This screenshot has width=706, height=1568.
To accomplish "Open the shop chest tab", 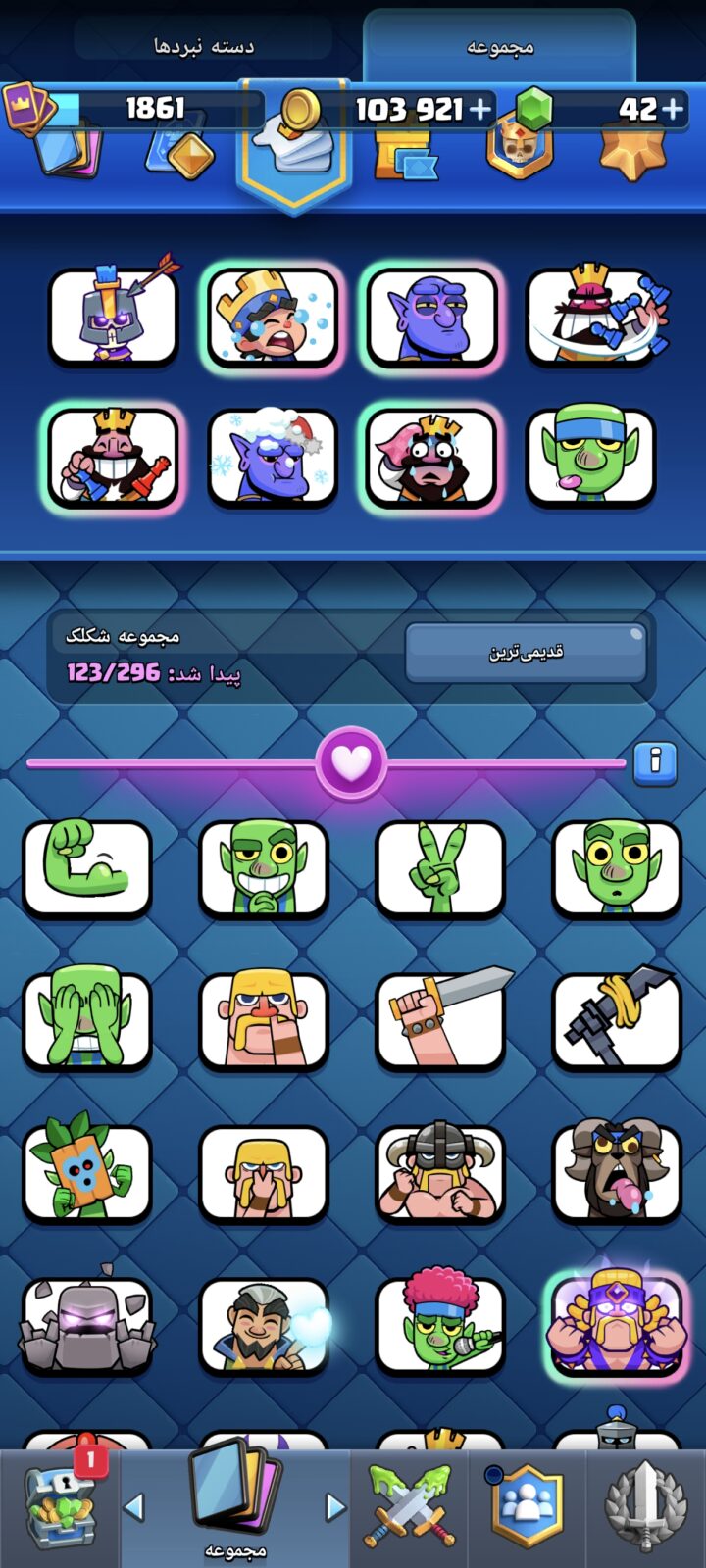I will 60,1506.
